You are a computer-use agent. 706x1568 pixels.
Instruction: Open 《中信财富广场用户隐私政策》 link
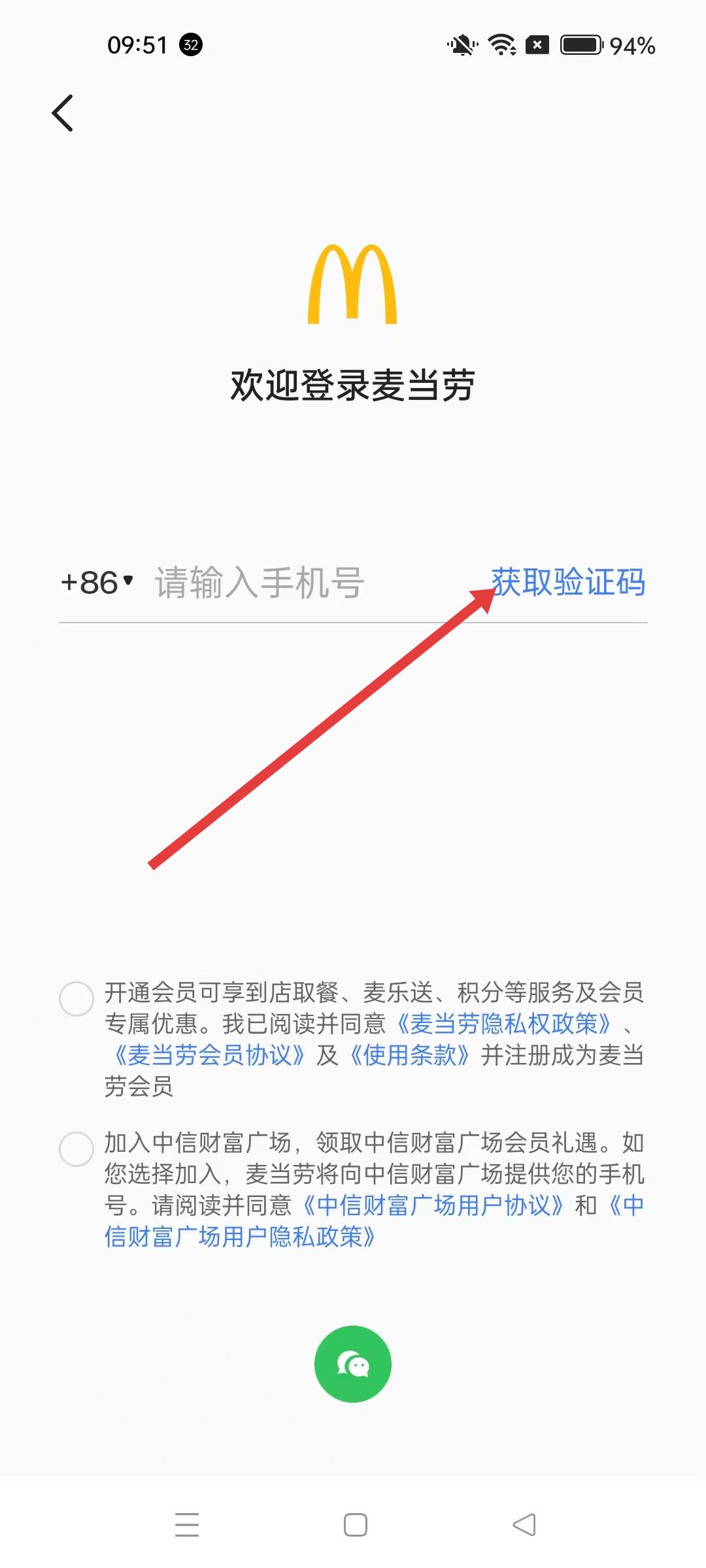pos(241,1237)
